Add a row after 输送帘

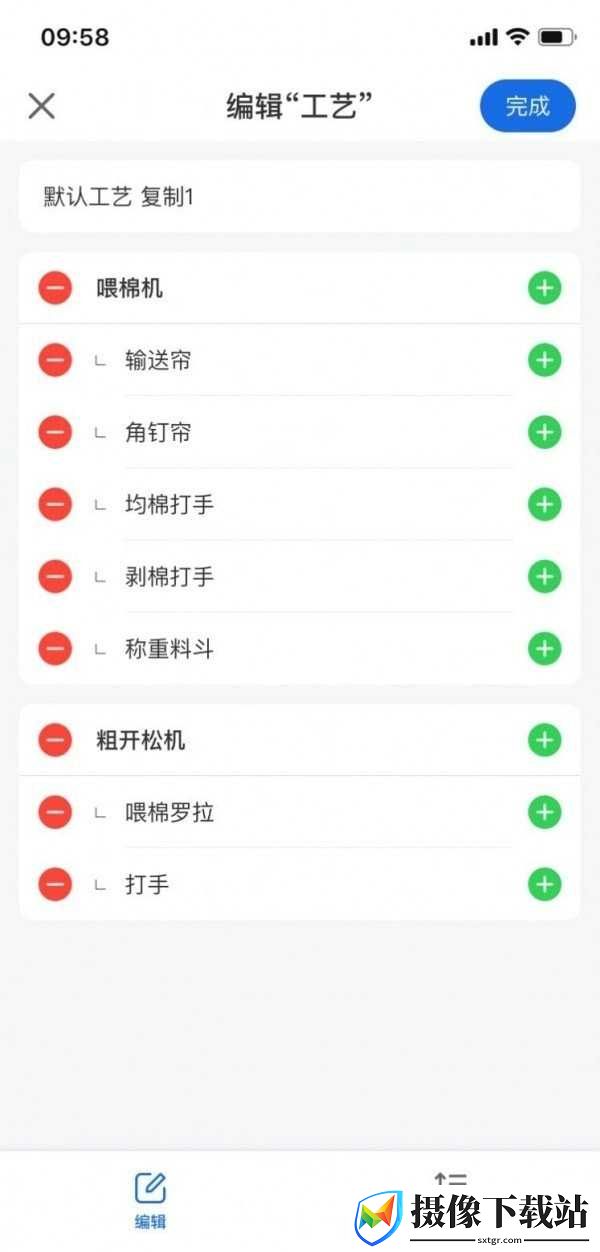pos(544,360)
